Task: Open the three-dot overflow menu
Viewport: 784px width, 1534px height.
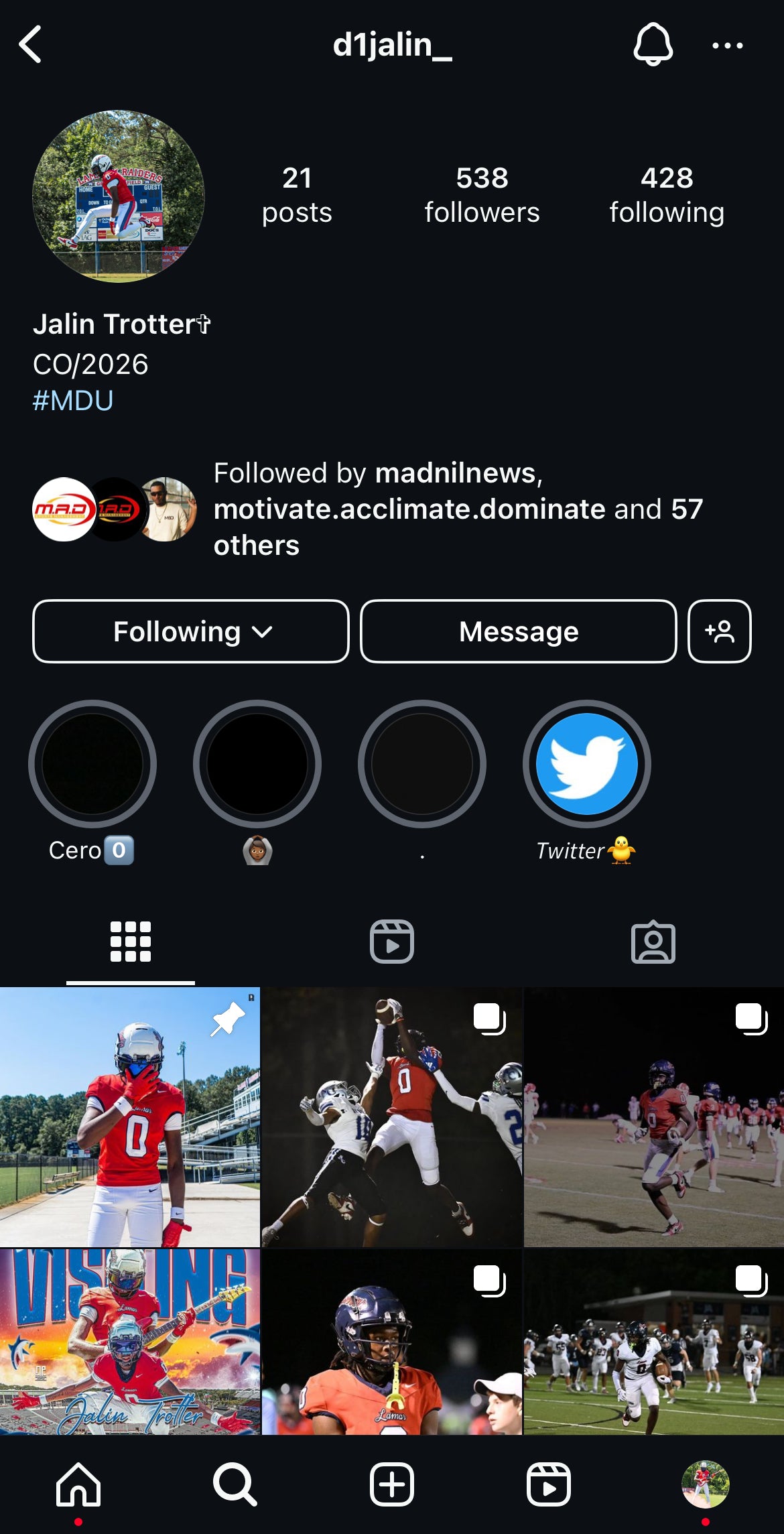Action: pos(727,46)
